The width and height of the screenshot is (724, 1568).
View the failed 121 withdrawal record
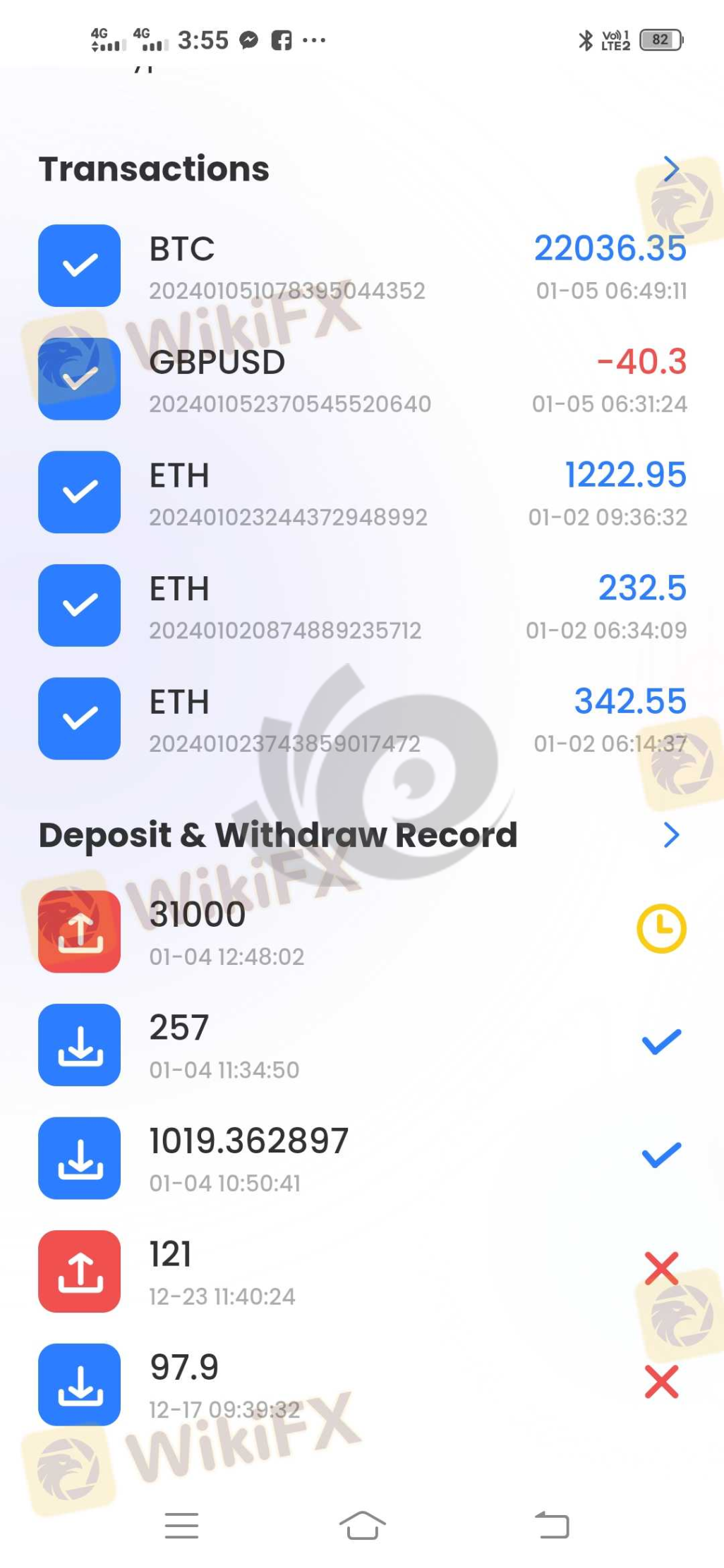tap(361, 1272)
